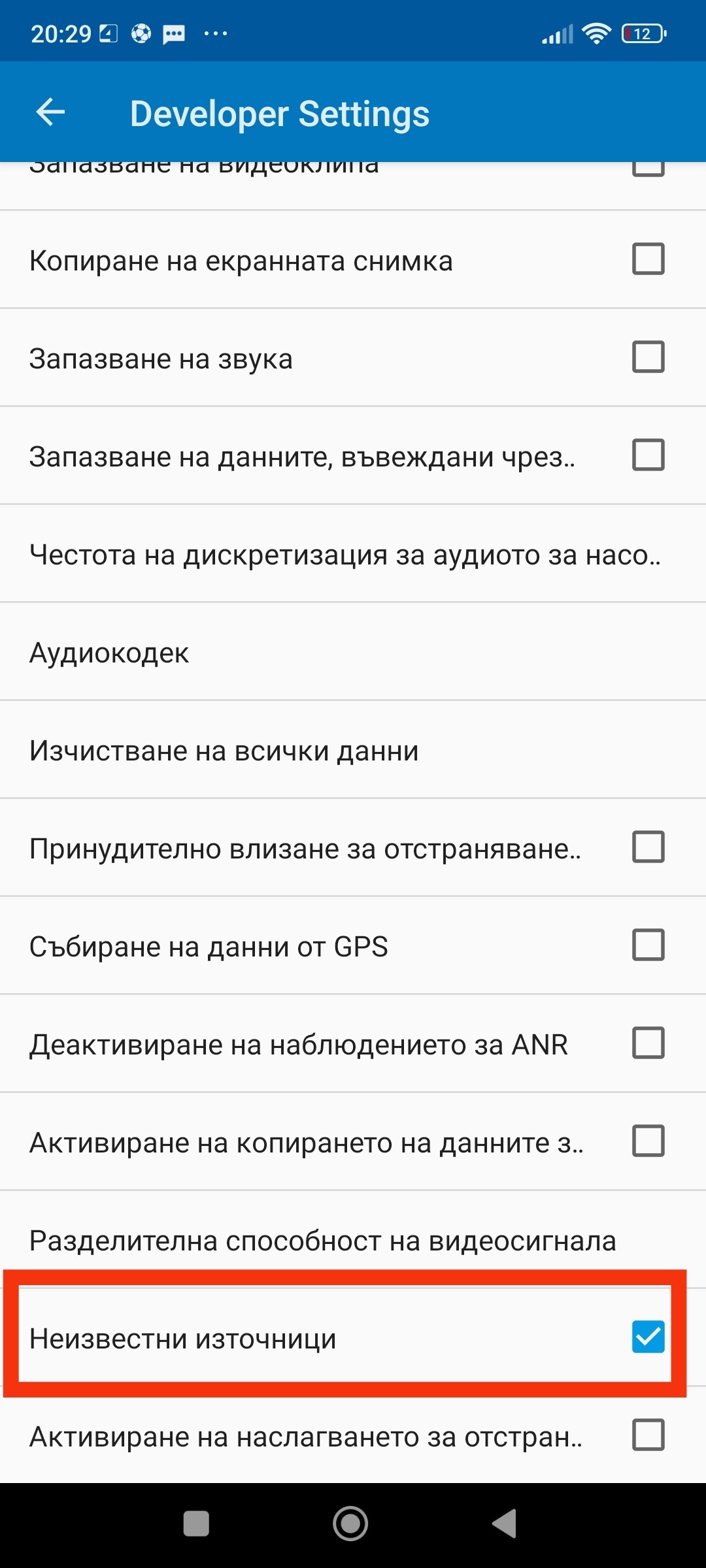Tick Деактивиране на наблюдението за ANR
Image resolution: width=706 pixels, height=1568 pixels.
[648, 1043]
